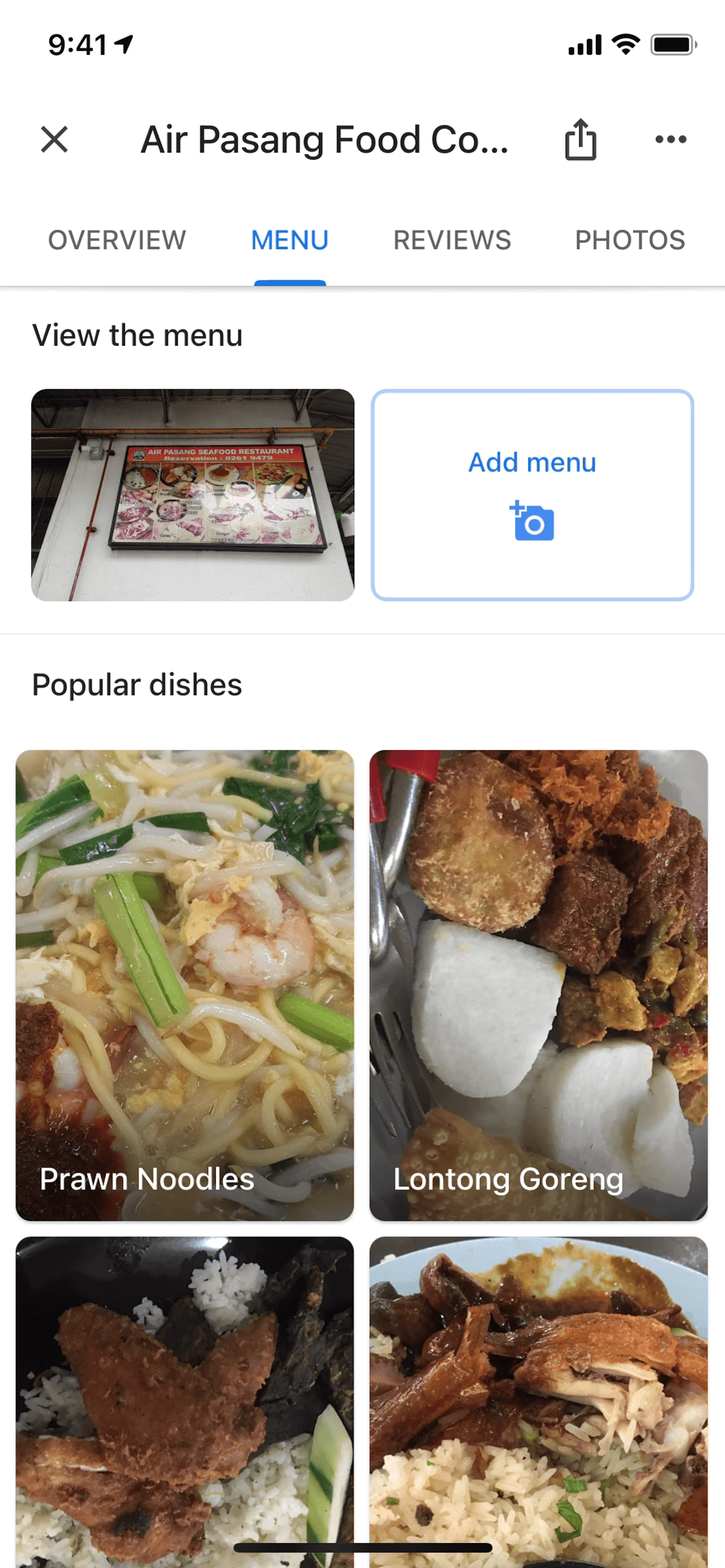Close the Air Pasang Food place page
The width and height of the screenshot is (725, 1568).
point(54,139)
